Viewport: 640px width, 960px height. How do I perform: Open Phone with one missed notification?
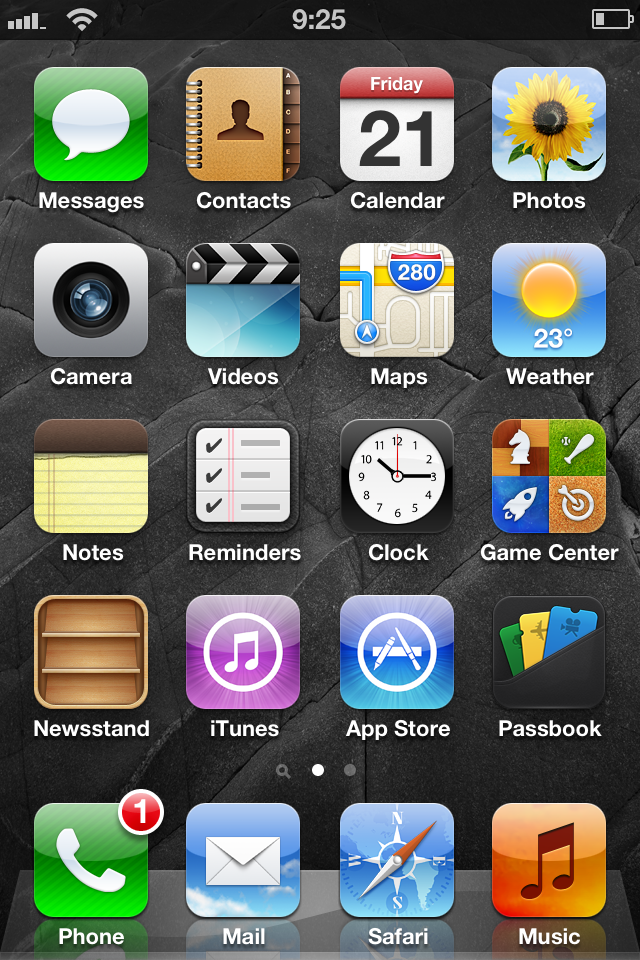[91, 860]
